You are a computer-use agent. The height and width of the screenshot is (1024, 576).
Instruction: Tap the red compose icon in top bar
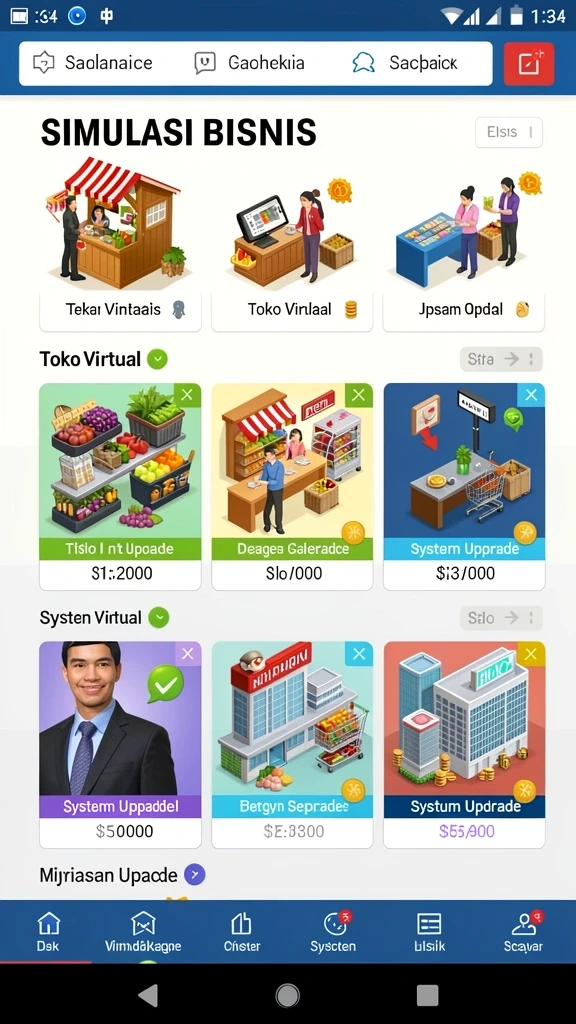[x=529, y=64]
